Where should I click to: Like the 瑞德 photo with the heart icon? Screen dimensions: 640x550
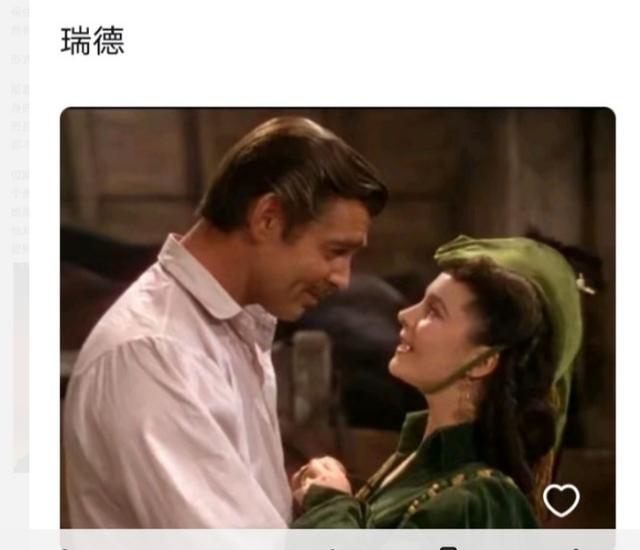pos(561,500)
